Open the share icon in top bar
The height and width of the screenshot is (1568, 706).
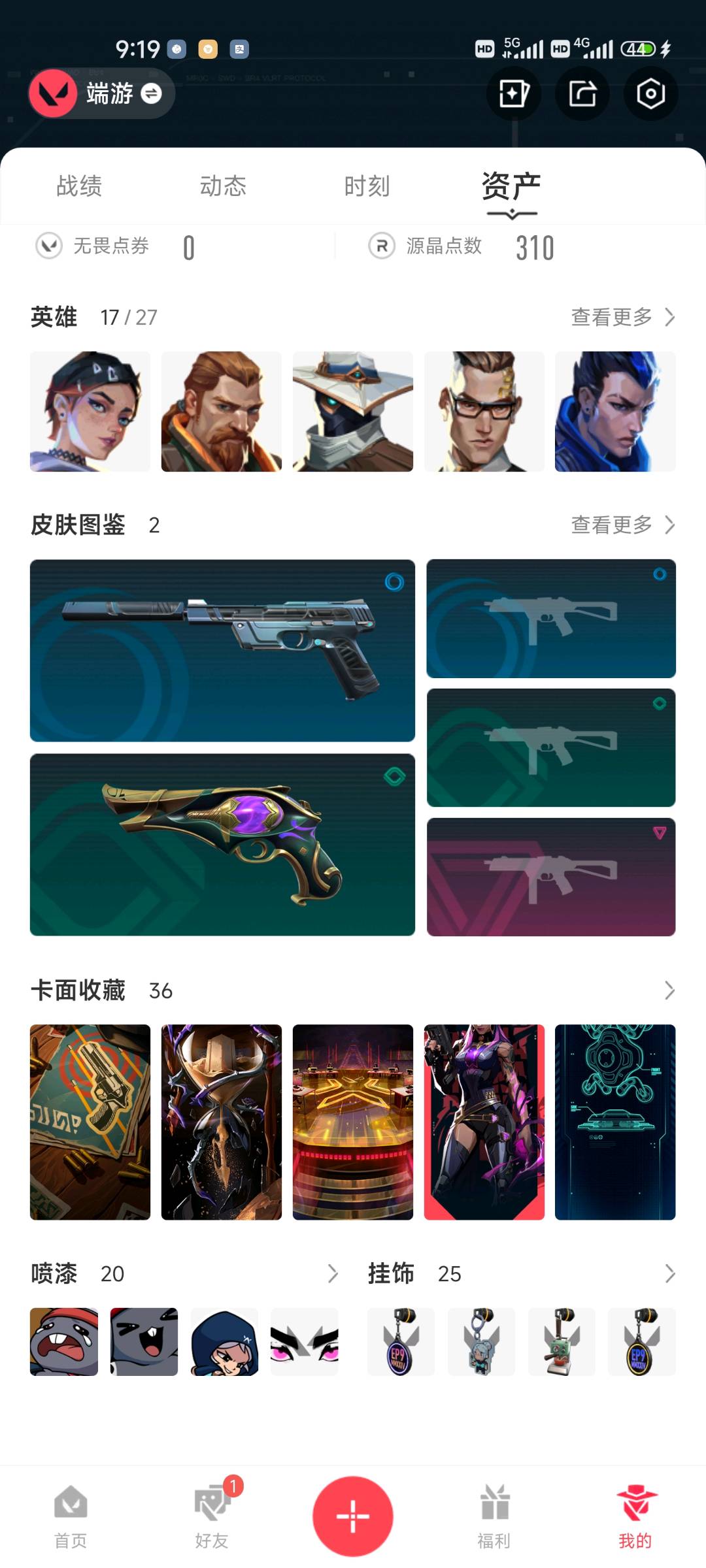click(582, 94)
